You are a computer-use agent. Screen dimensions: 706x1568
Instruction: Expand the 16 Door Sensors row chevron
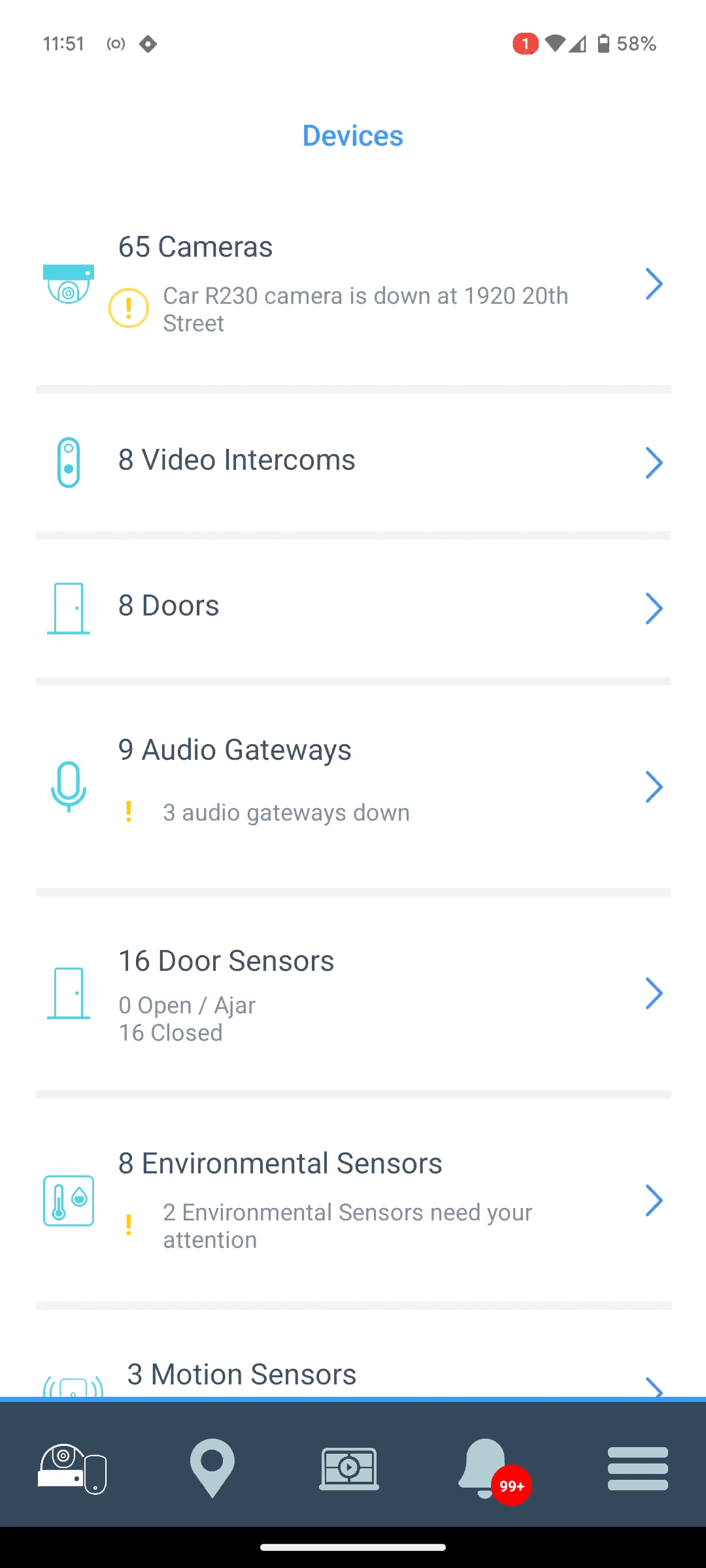pyautogui.click(x=654, y=994)
